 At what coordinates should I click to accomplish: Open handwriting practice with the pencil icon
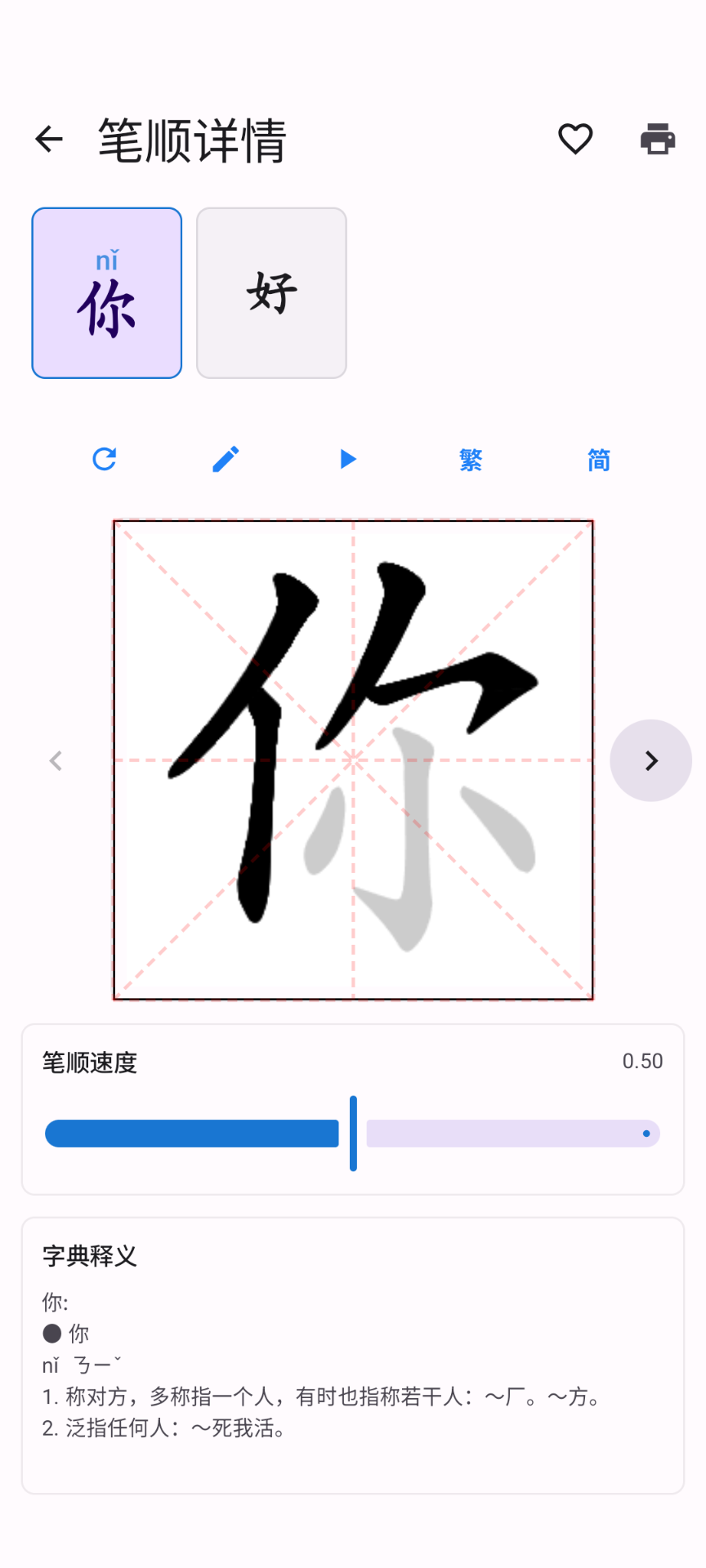pyautogui.click(x=226, y=459)
